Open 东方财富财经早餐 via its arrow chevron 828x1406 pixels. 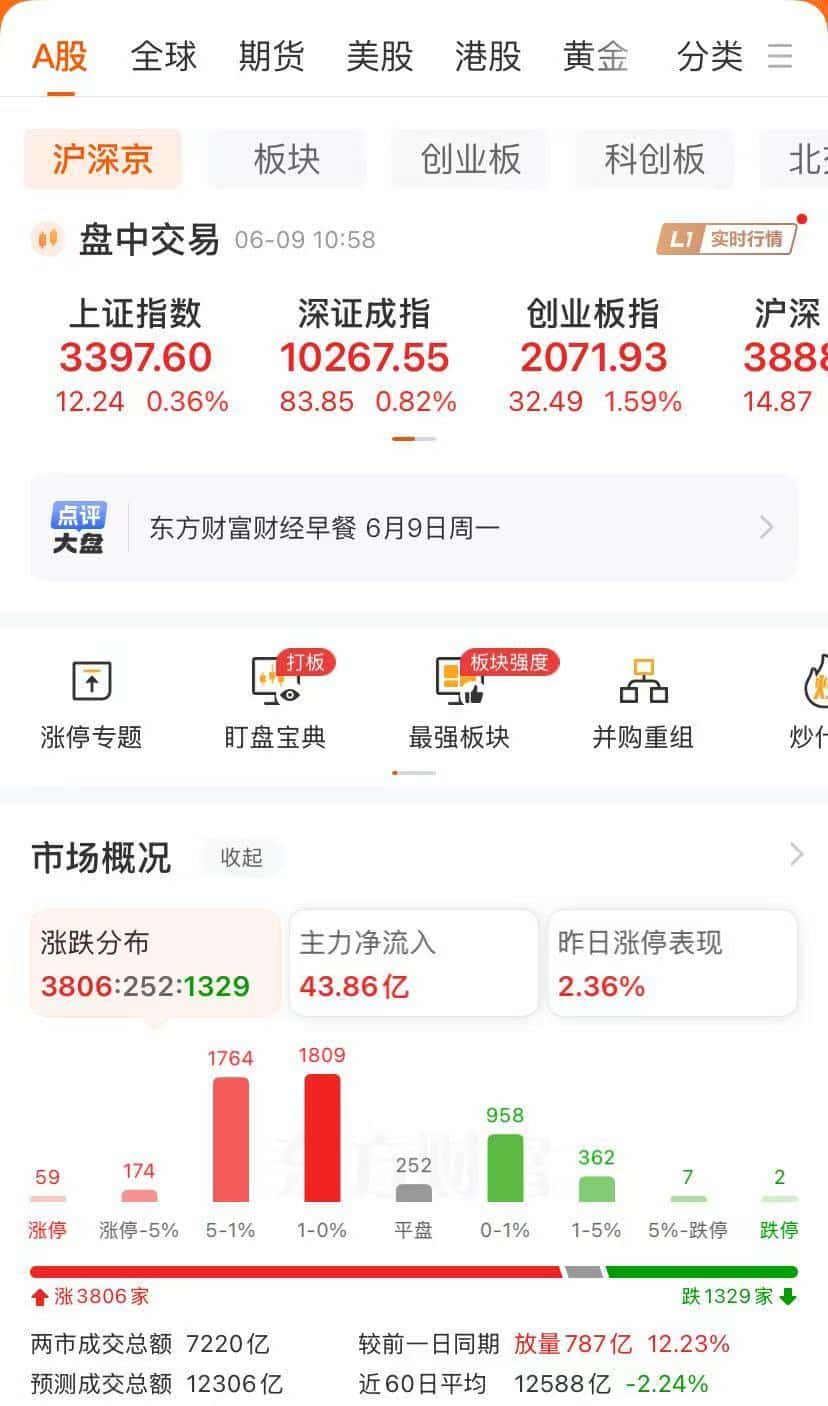coord(765,527)
